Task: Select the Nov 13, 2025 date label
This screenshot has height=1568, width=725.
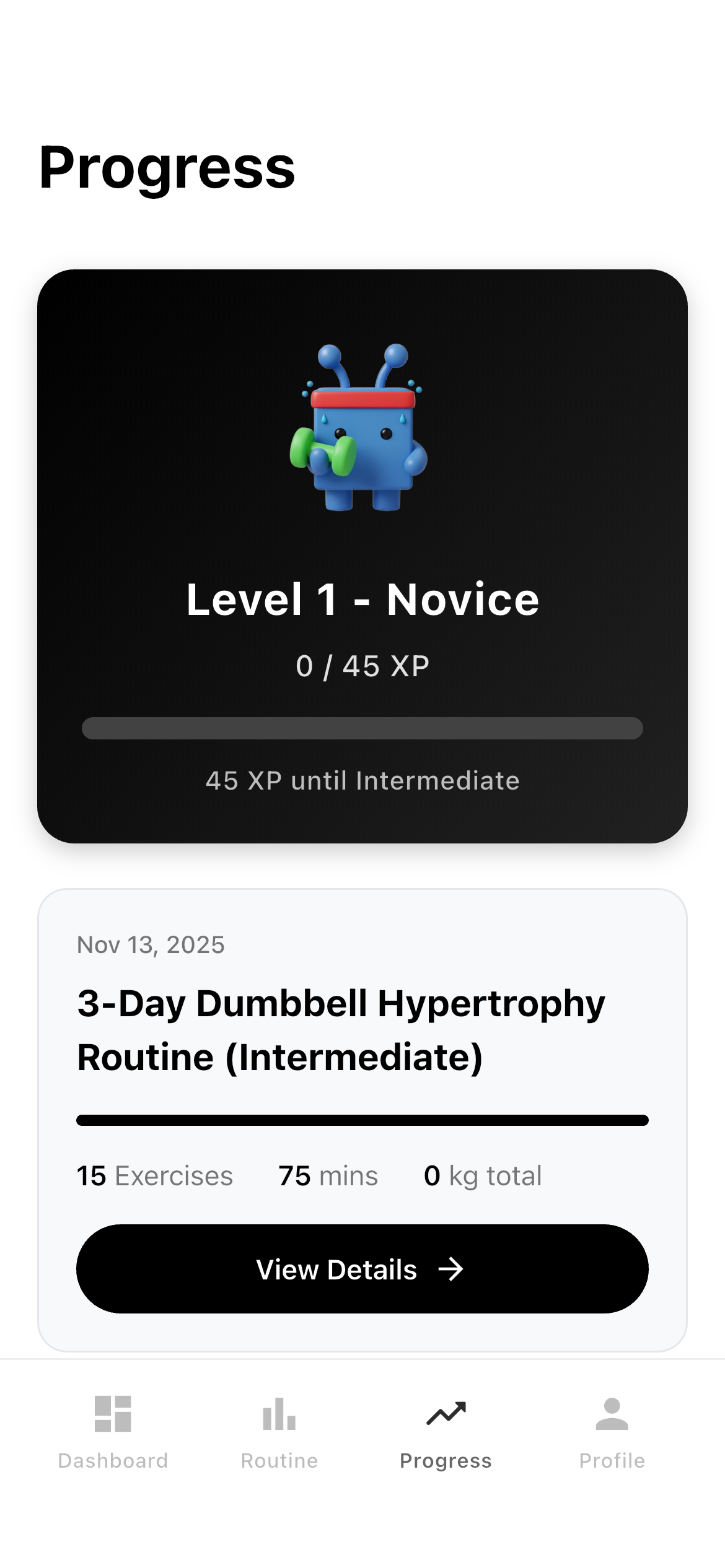Action: point(150,945)
